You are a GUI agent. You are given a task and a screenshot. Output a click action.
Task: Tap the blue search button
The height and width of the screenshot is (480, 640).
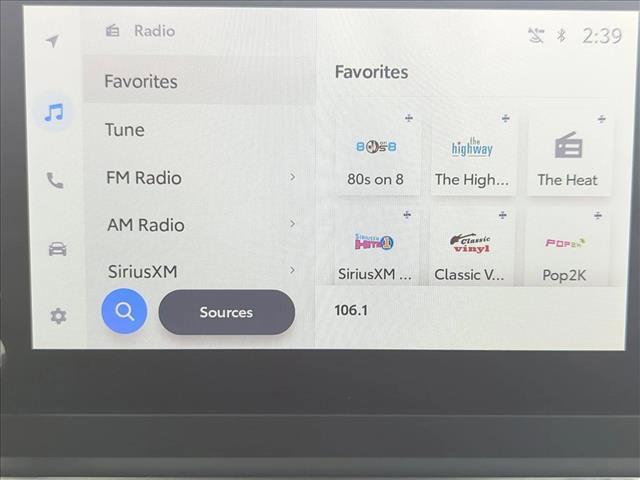(x=124, y=311)
